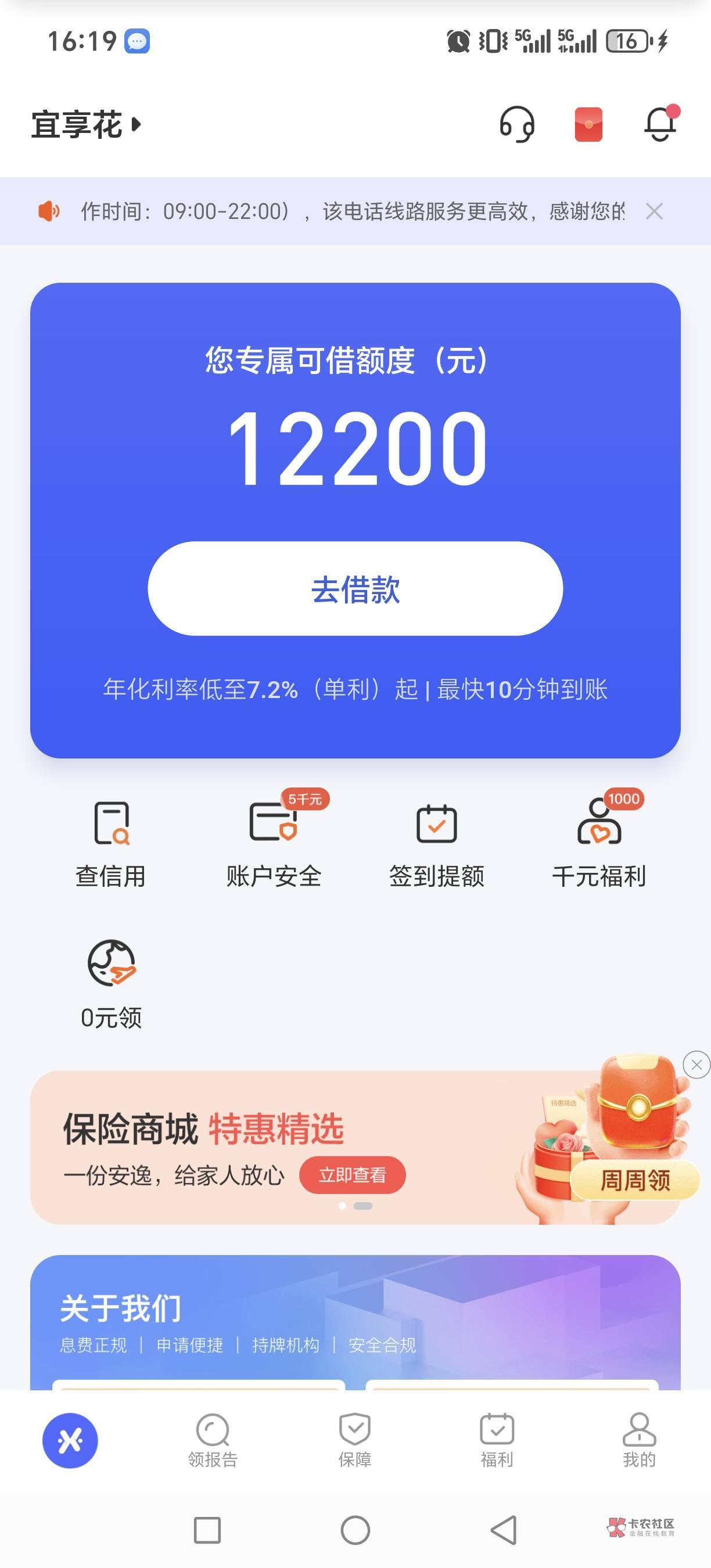
Task: Expand the 宜享花 title dropdown
Action: (87, 125)
